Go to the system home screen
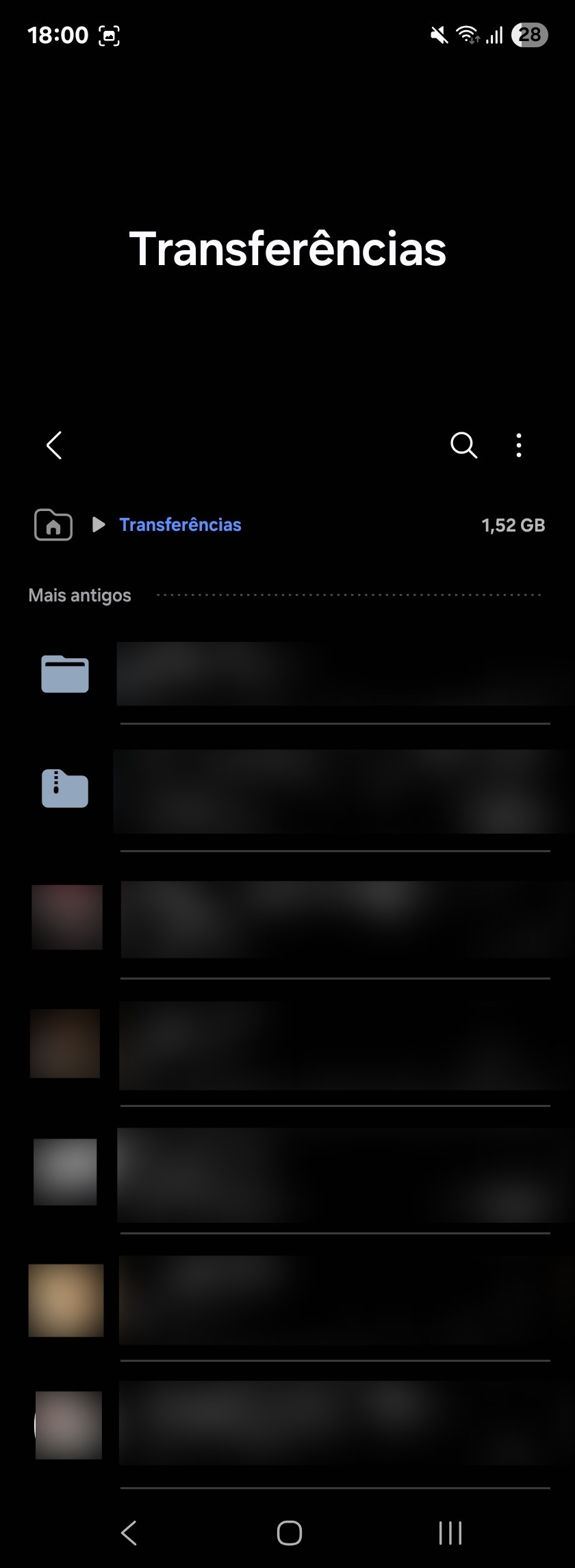 (x=289, y=1532)
